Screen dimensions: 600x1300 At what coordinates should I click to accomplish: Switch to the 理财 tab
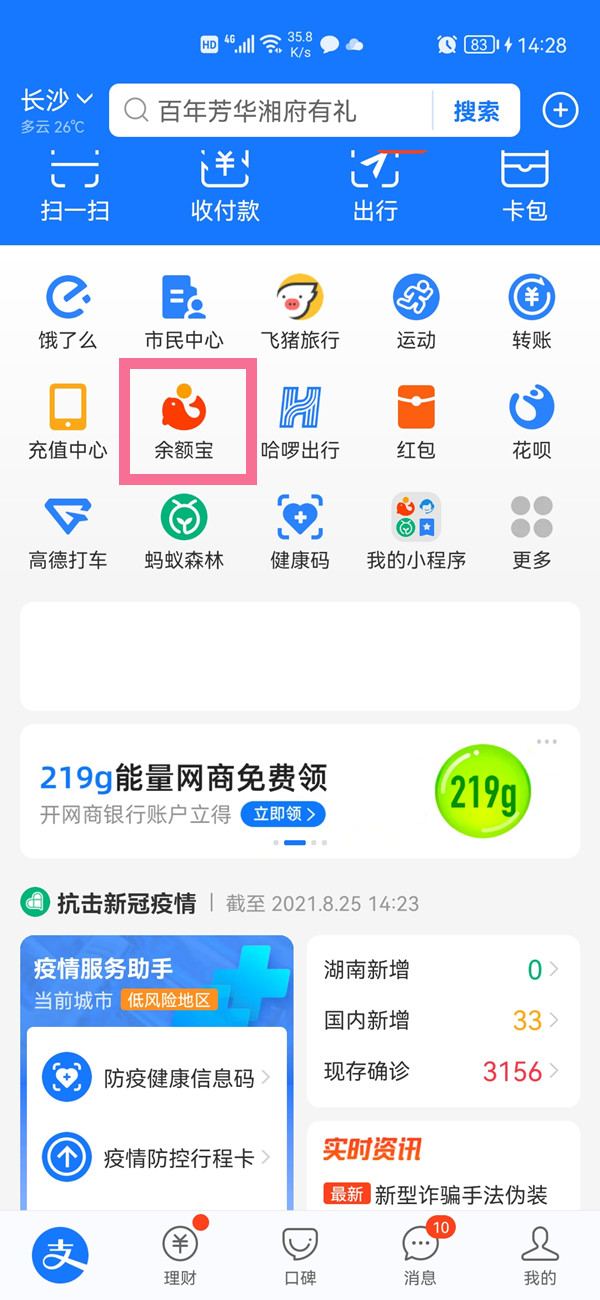point(179,1255)
